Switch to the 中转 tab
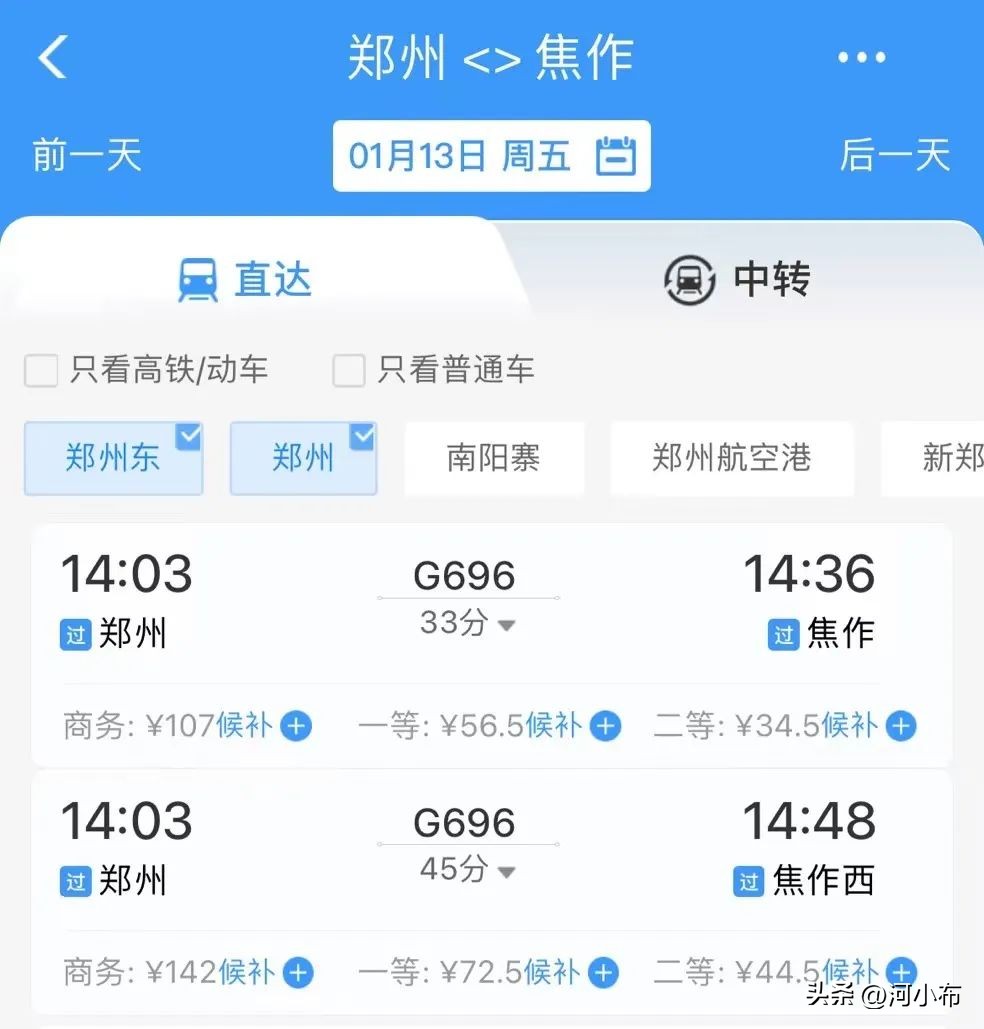This screenshot has height=1029, width=984. pos(737,282)
